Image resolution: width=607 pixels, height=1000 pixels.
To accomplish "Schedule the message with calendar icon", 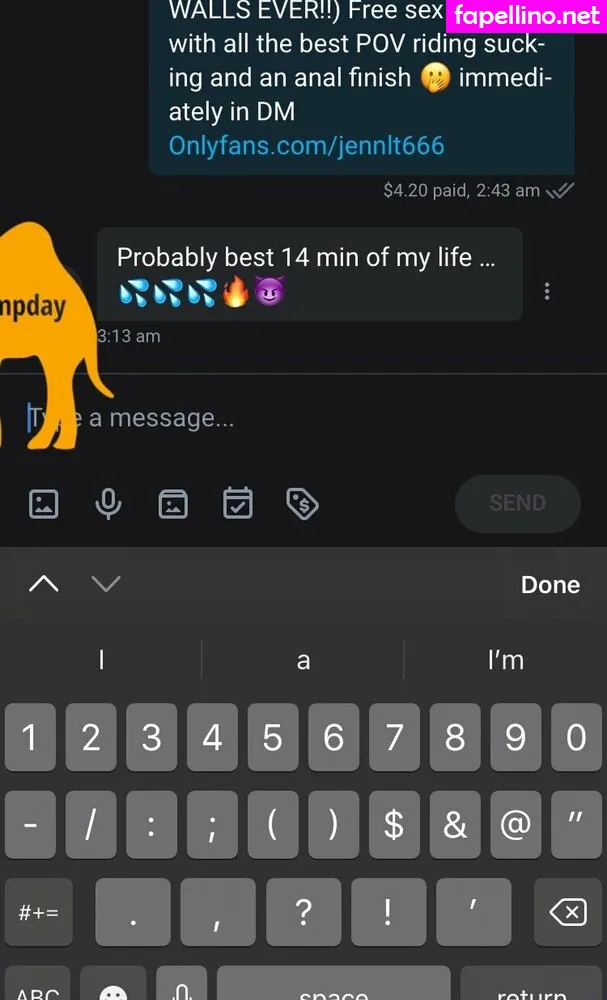I will (x=238, y=503).
